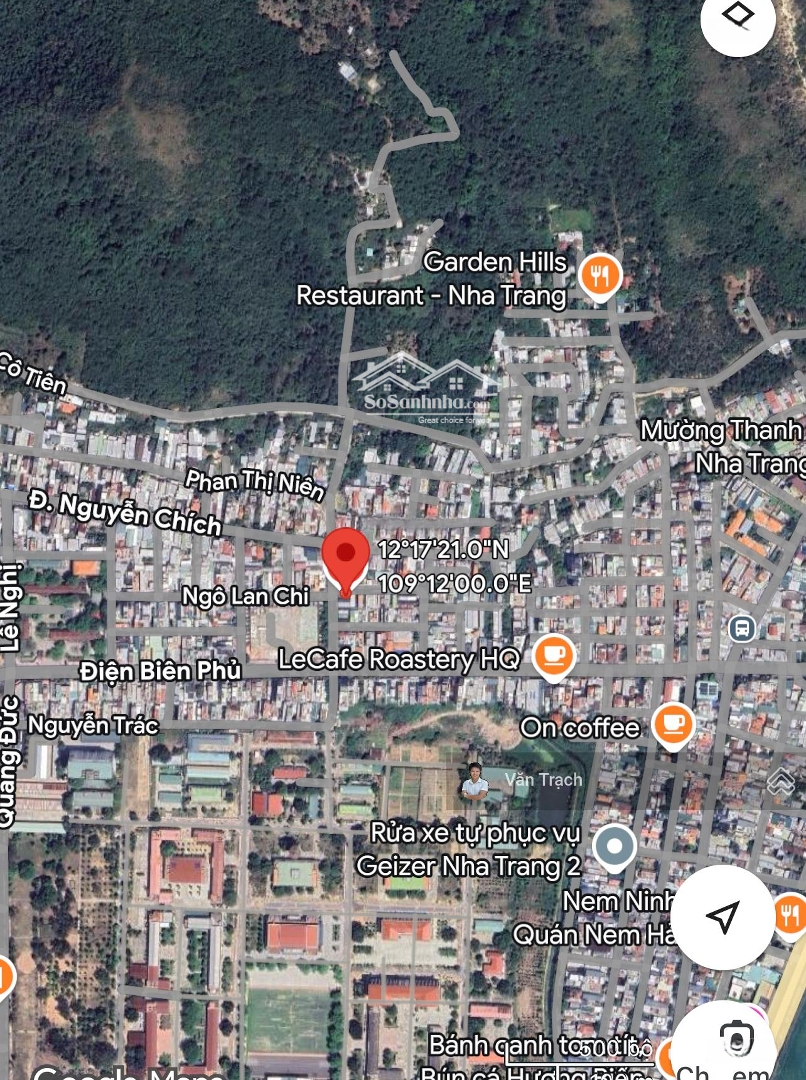Select Garden Hills Restaurant marker
806x1080 pixels.
coord(599,274)
